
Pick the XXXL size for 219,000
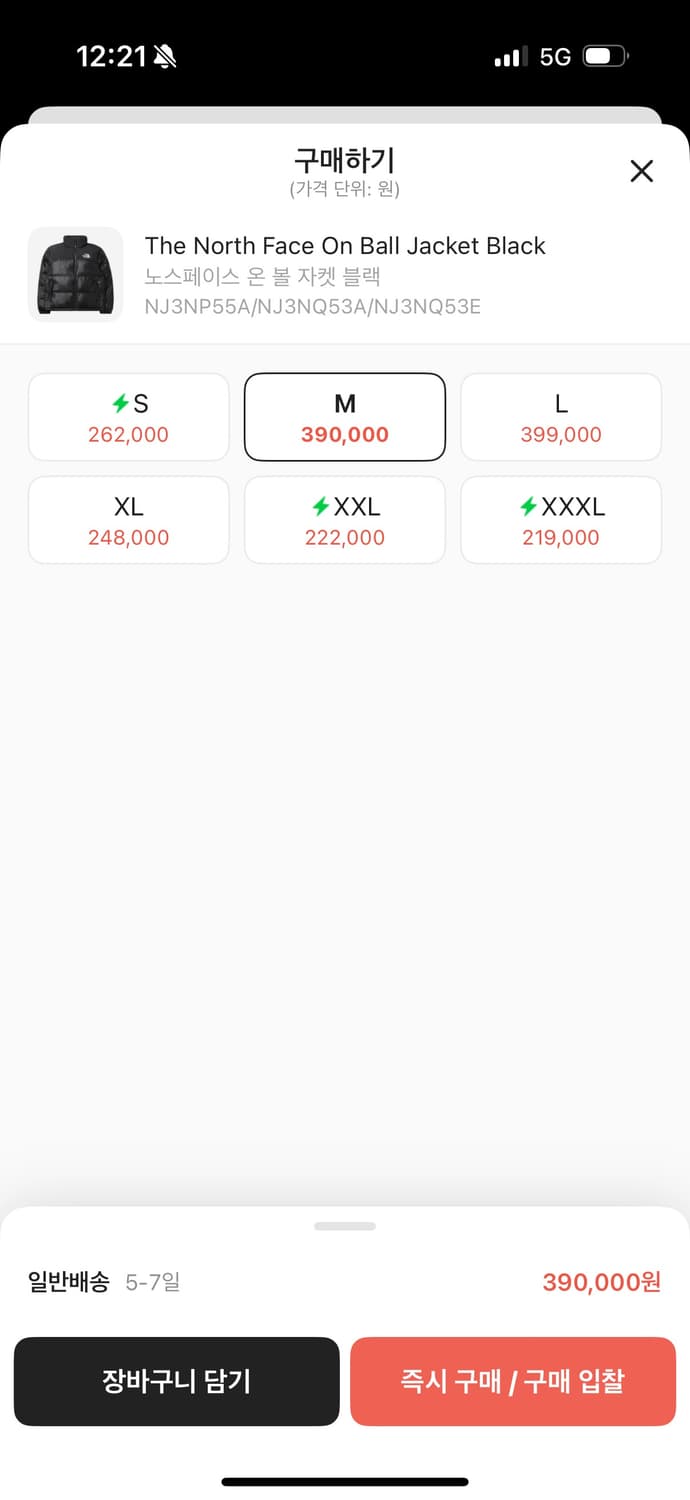pos(561,520)
